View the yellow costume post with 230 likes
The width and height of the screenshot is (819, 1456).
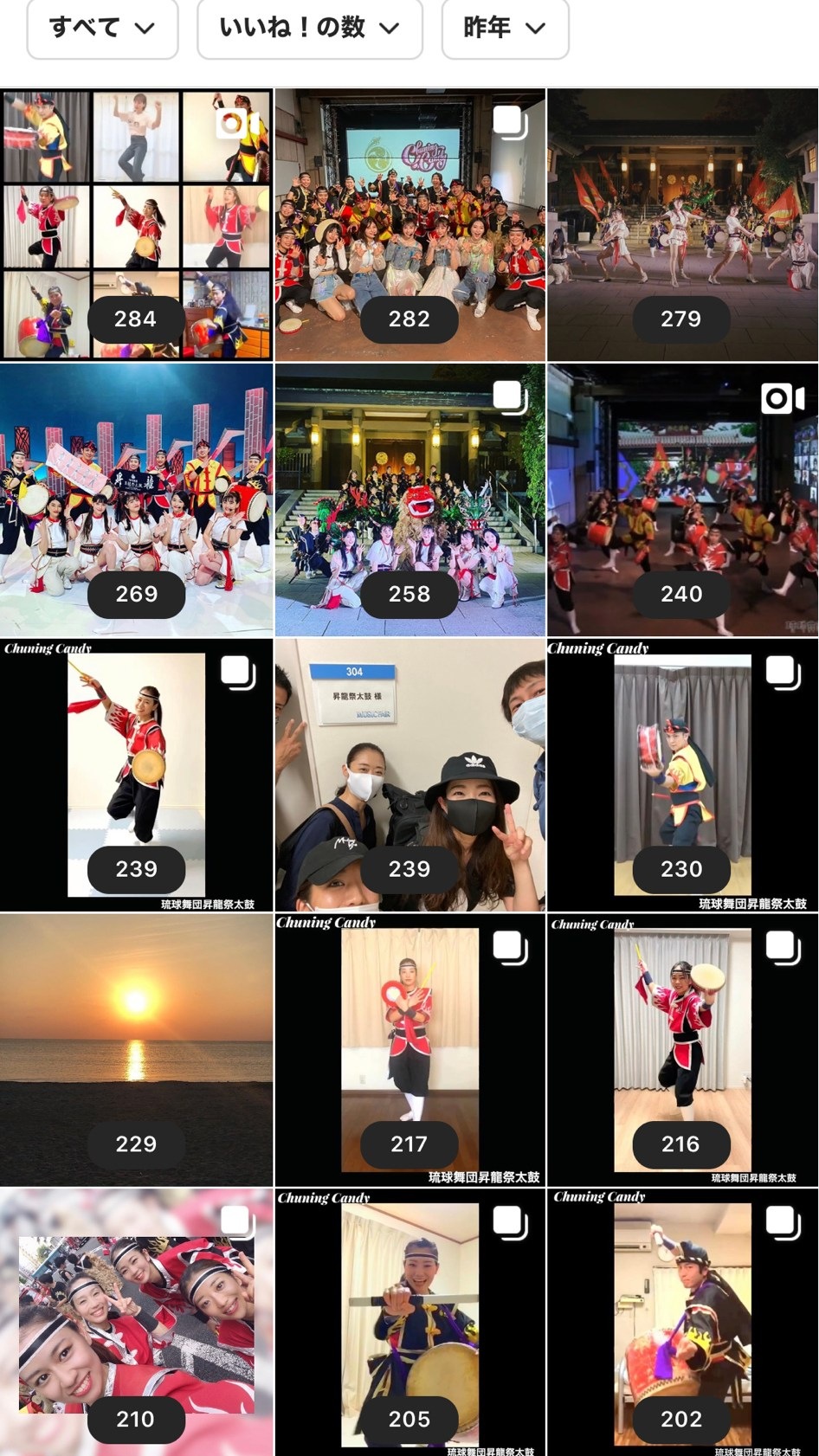click(x=683, y=775)
